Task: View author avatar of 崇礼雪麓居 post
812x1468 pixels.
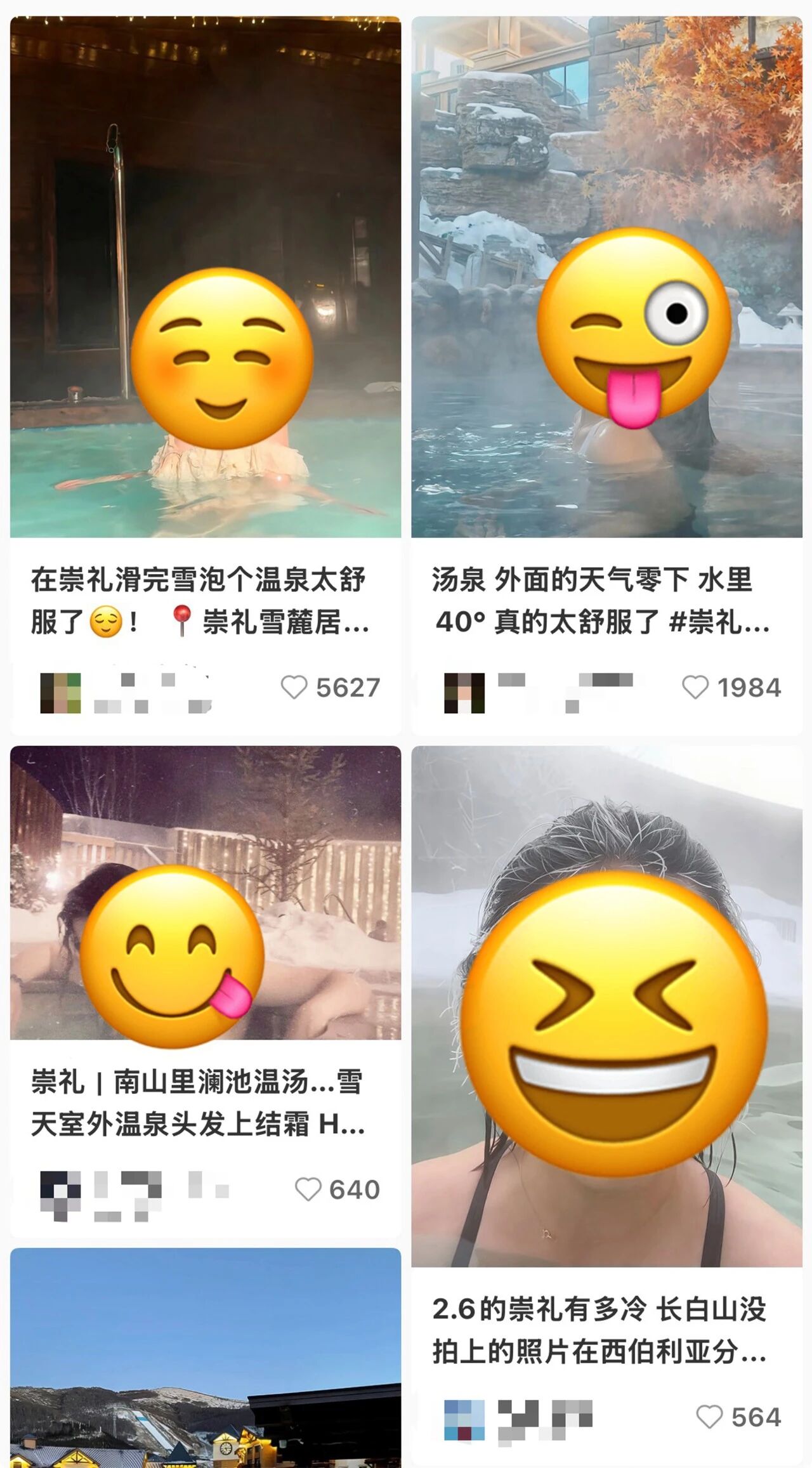Action: point(61,693)
